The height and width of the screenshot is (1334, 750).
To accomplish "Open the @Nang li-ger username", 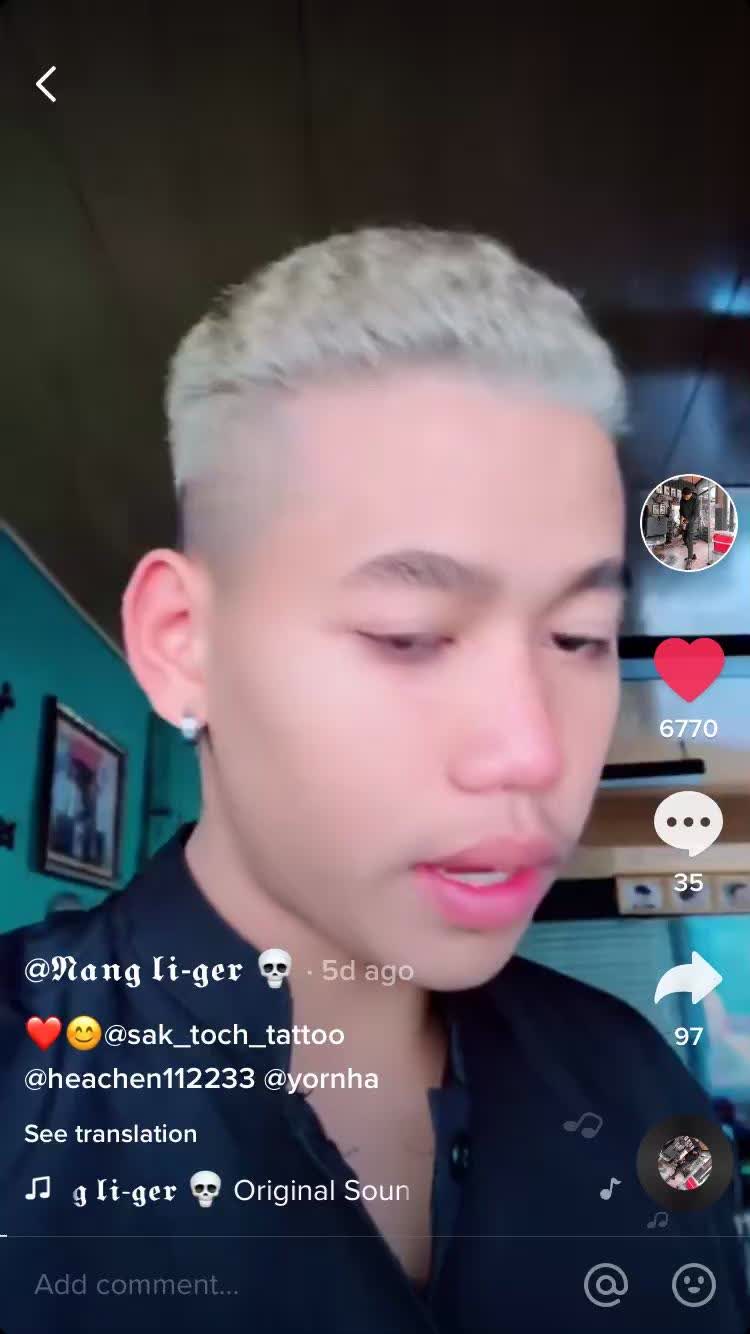I will 133,970.
